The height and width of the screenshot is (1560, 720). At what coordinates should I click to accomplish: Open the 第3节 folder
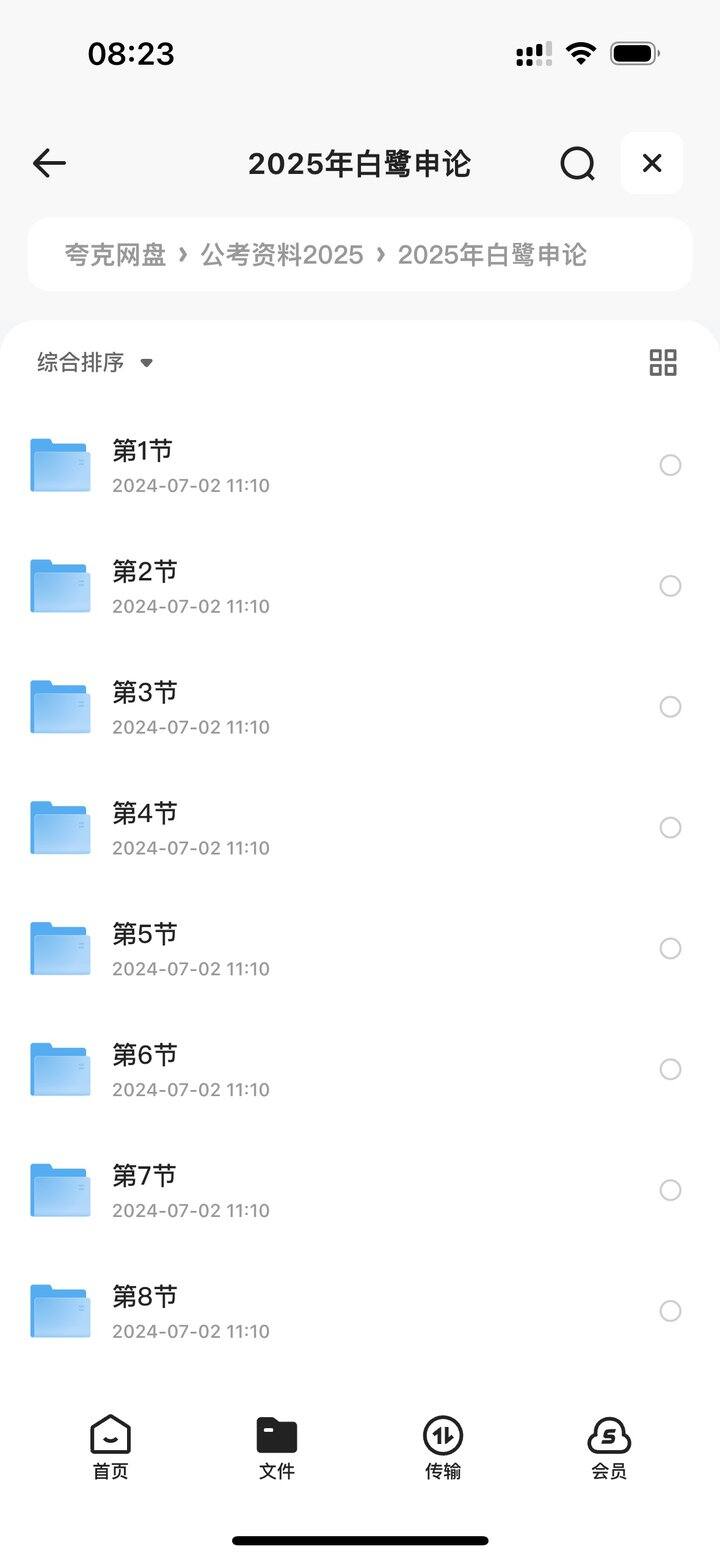pyautogui.click(x=360, y=707)
